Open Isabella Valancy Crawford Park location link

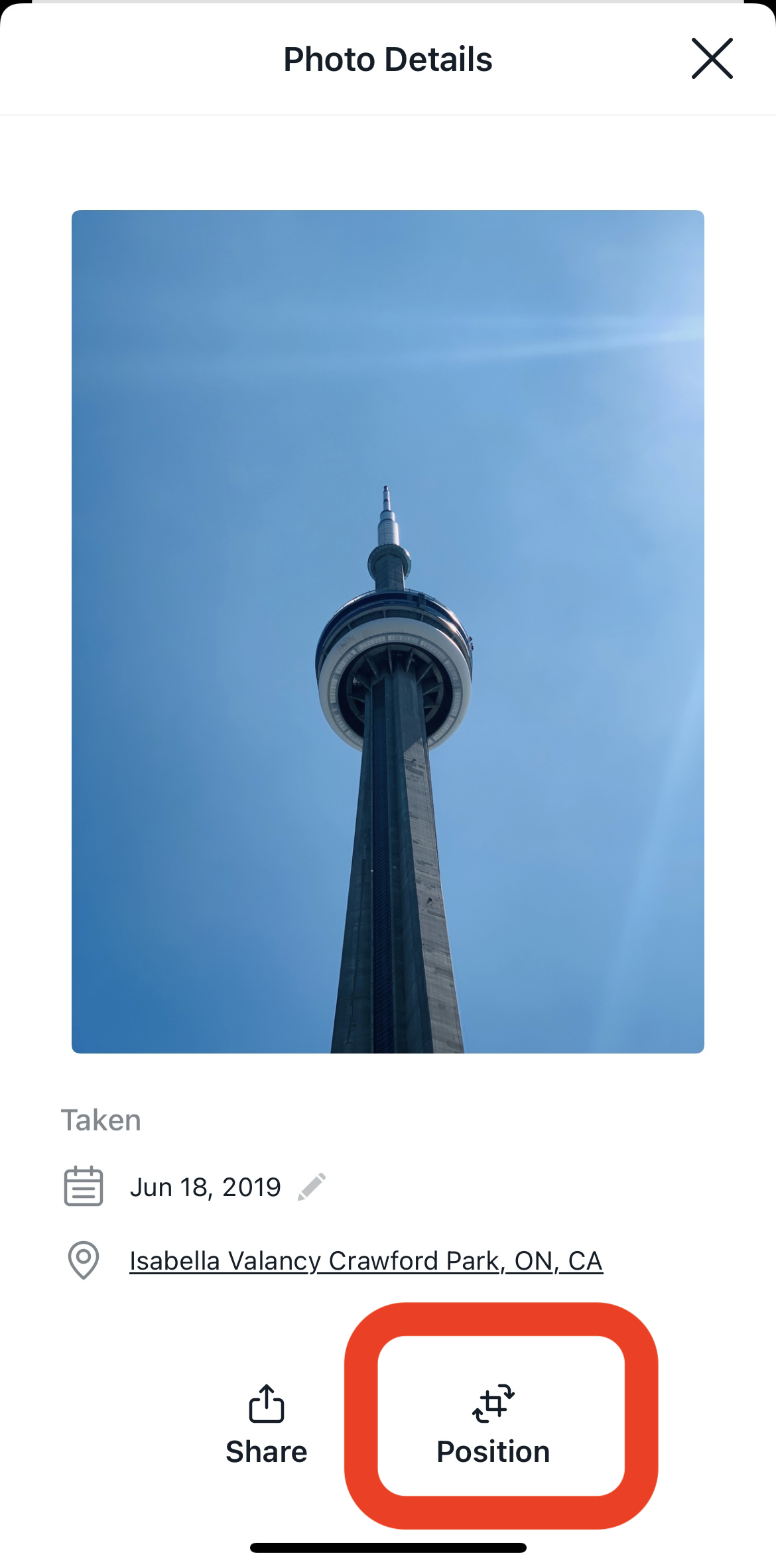click(x=366, y=1260)
